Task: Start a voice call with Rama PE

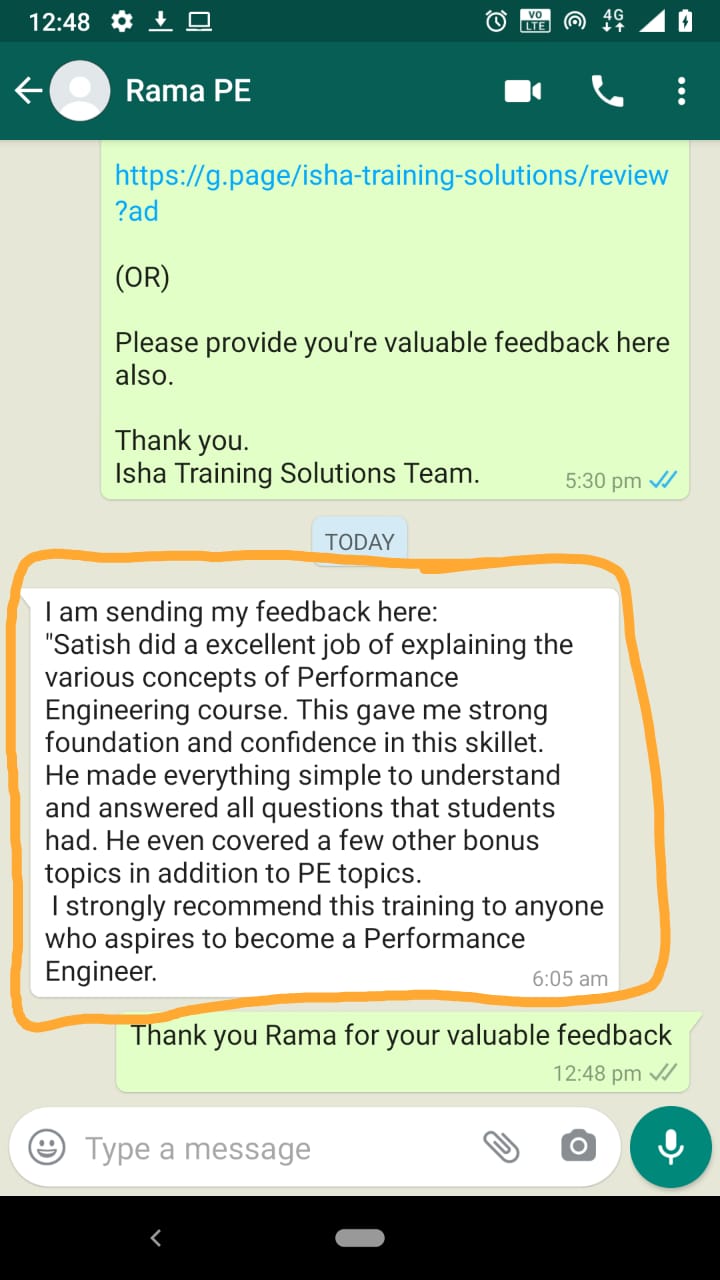Action: pos(607,92)
